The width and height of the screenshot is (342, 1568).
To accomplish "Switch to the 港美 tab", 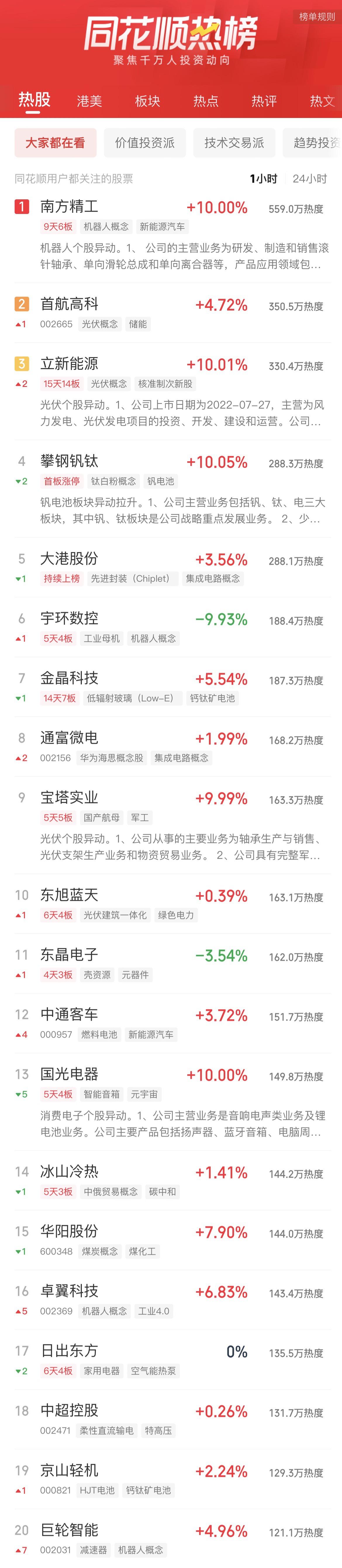I will tap(89, 101).
